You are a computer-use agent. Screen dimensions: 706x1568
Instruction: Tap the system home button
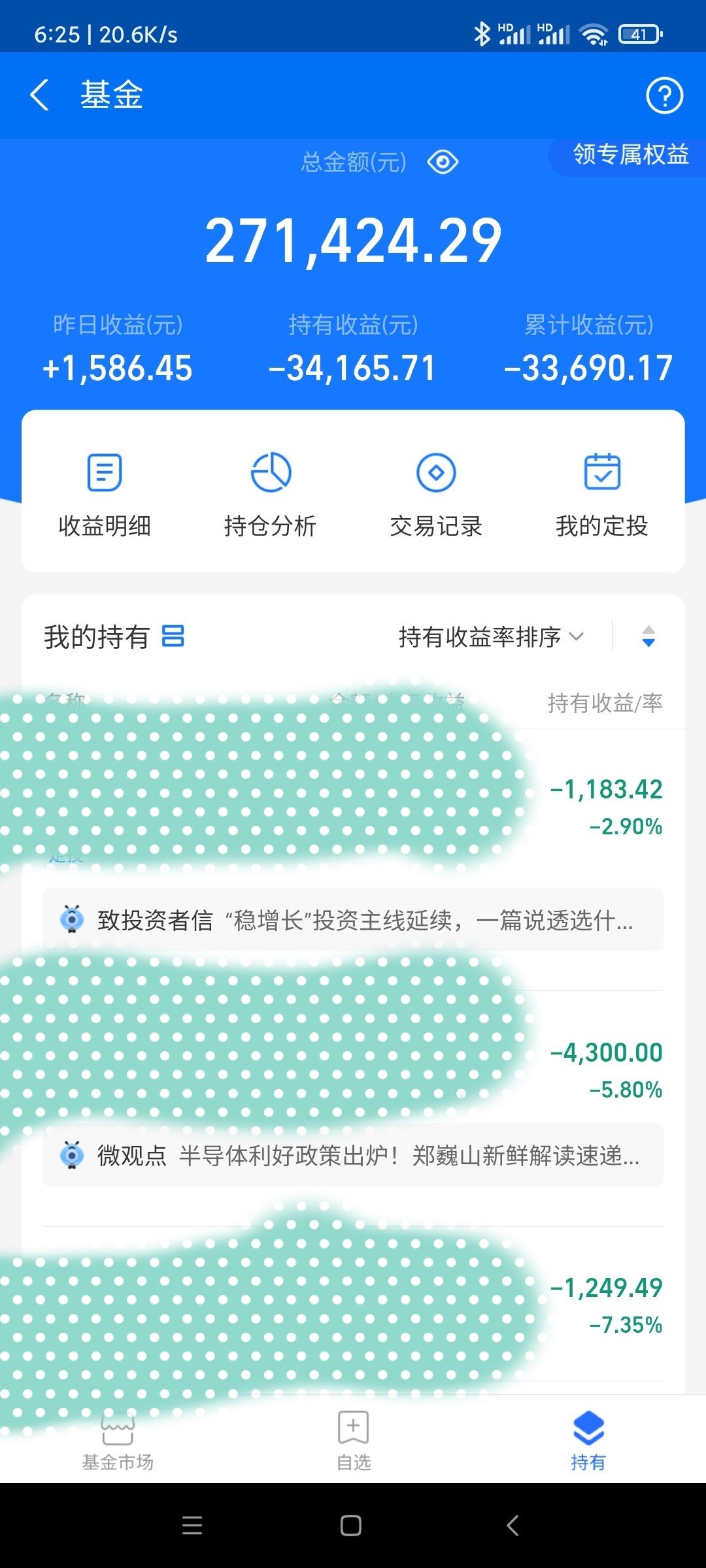(x=351, y=1526)
